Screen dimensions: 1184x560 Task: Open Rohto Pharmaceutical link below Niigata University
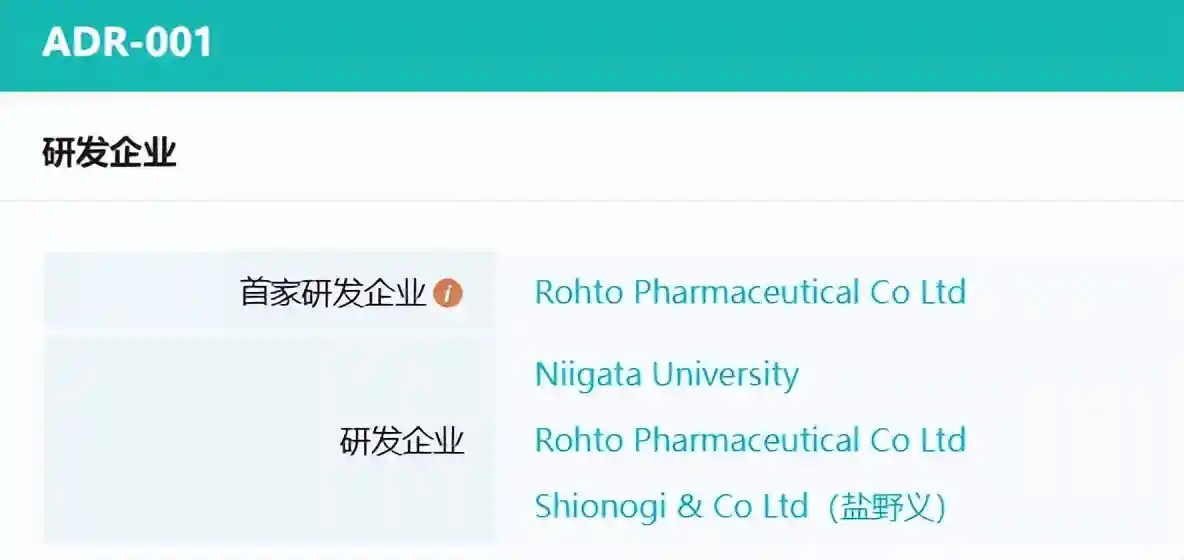750,441
